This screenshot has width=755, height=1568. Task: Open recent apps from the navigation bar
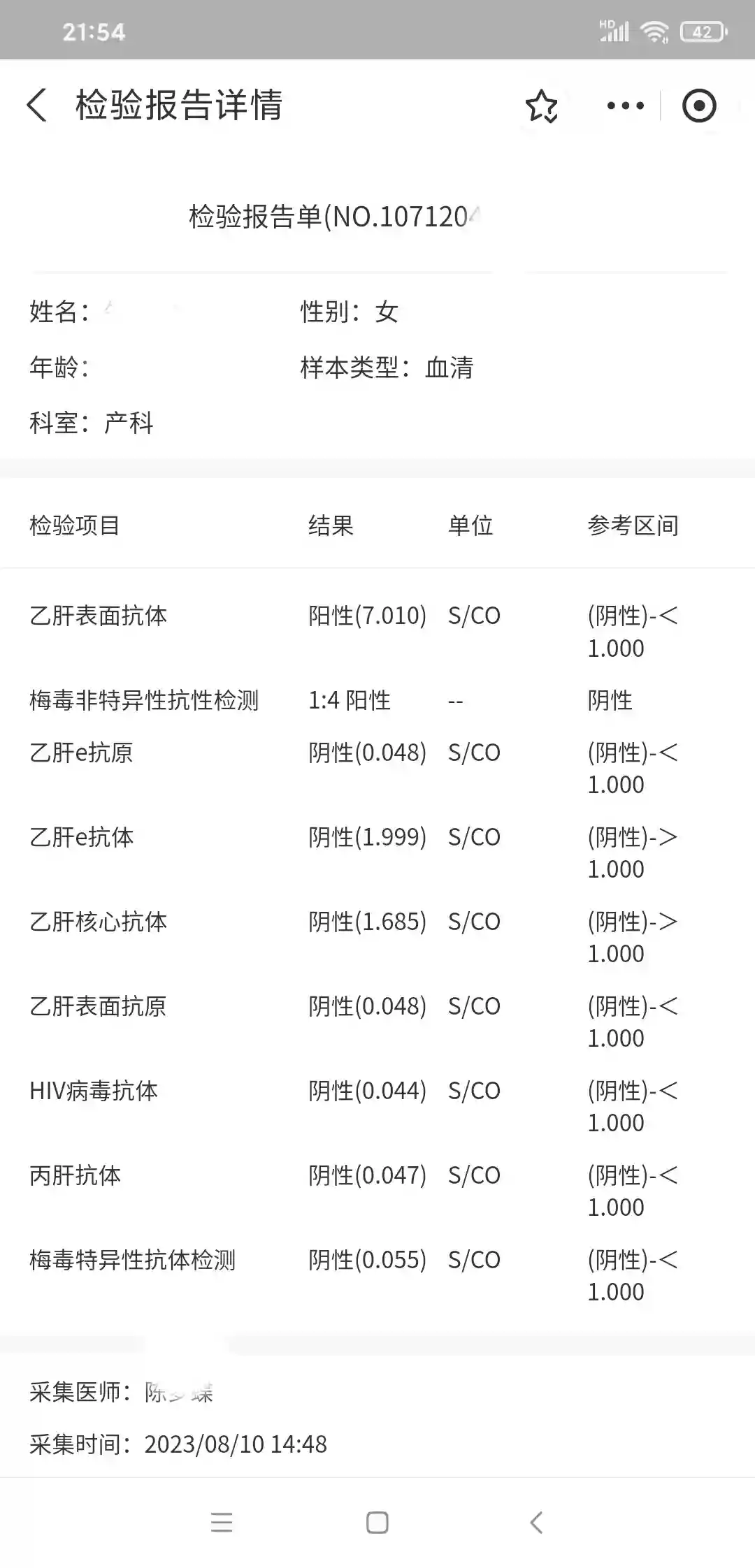[222, 1523]
